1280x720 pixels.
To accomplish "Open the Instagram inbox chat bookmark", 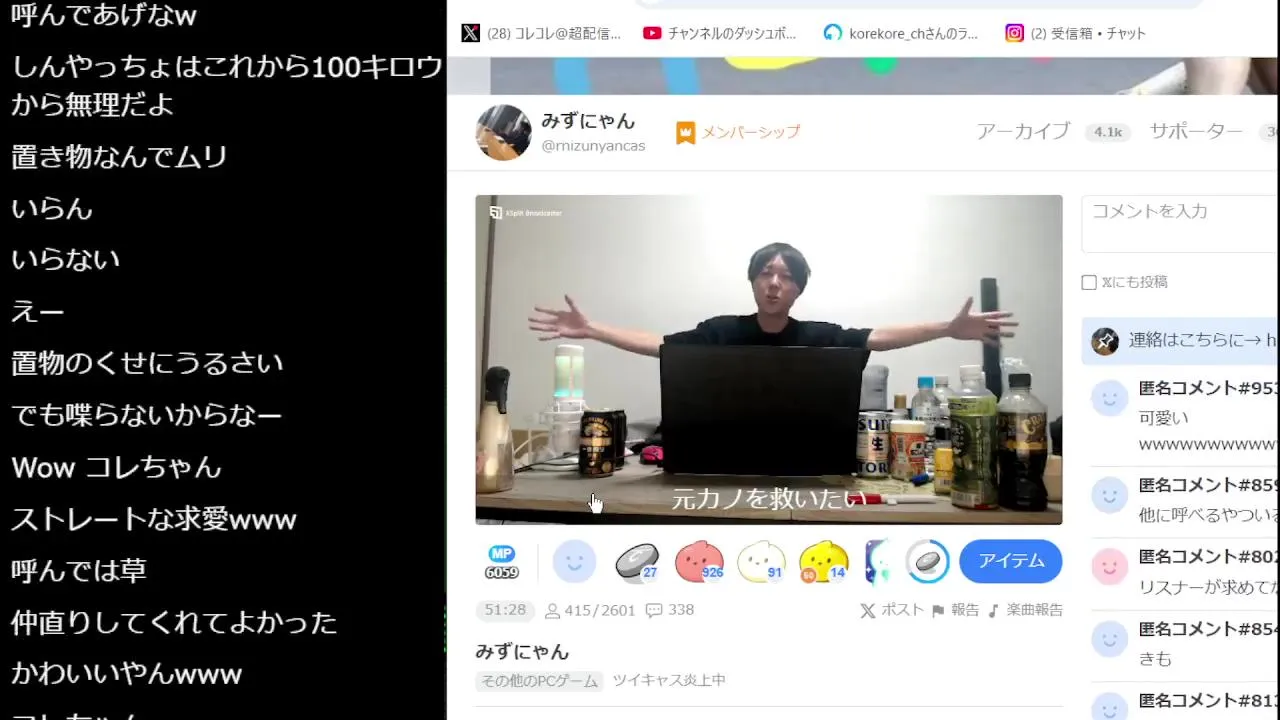I will 1076,33.
